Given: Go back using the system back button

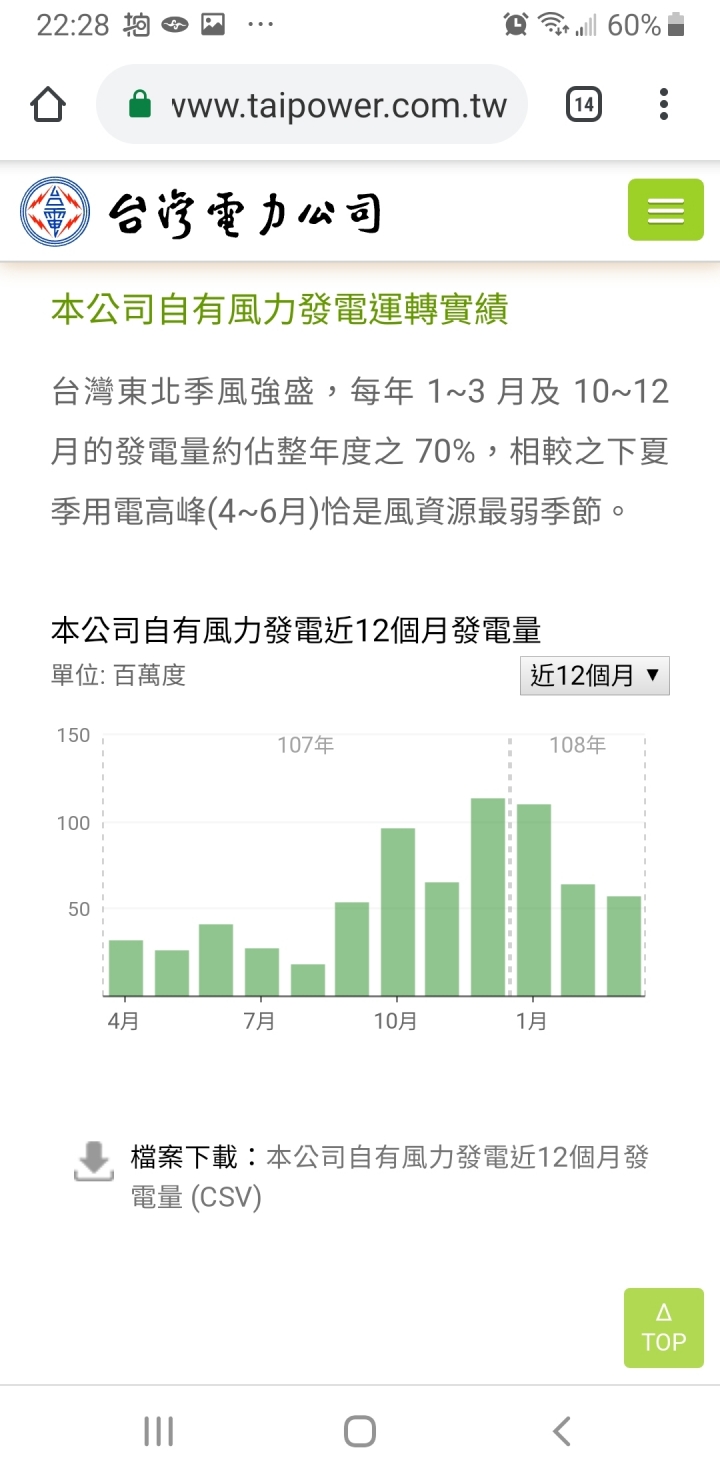Looking at the screenshot, I should click(562, 1431).
